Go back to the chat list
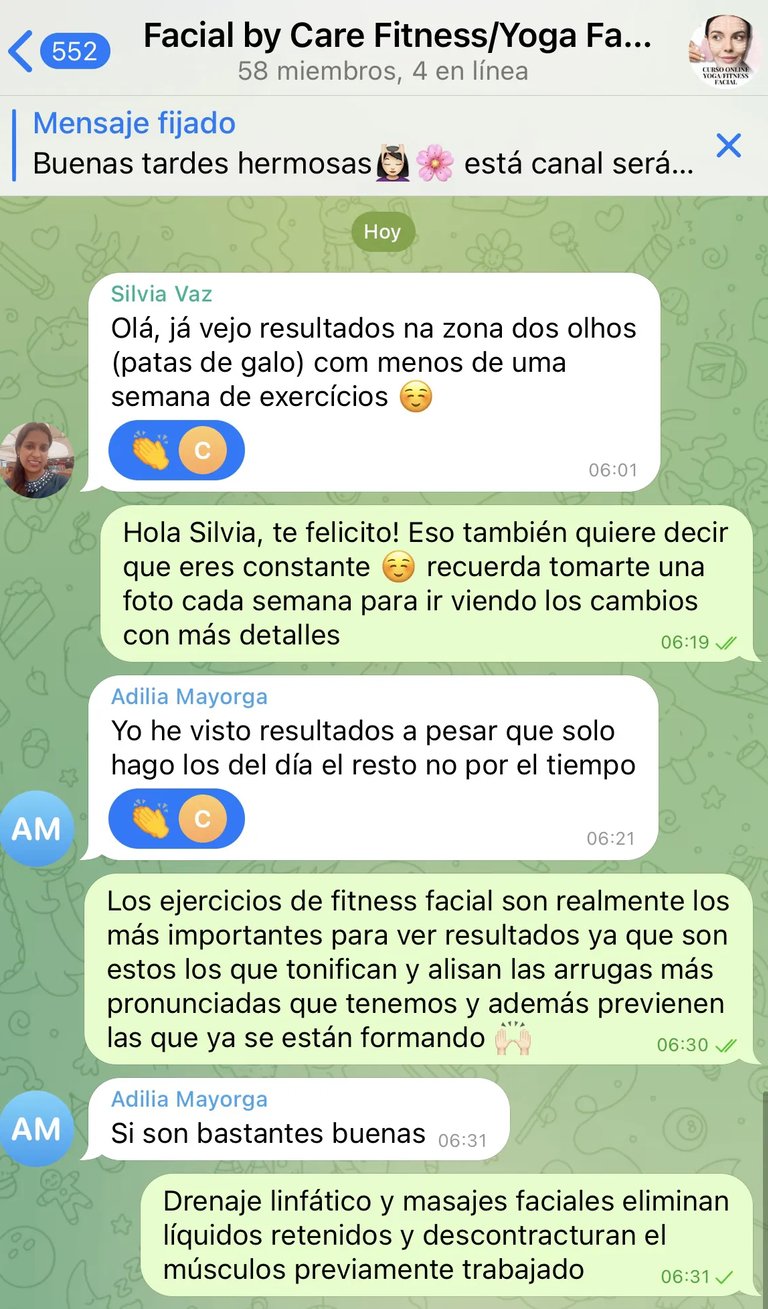The width and height of the screenshot is (768, 1309). 58,51
